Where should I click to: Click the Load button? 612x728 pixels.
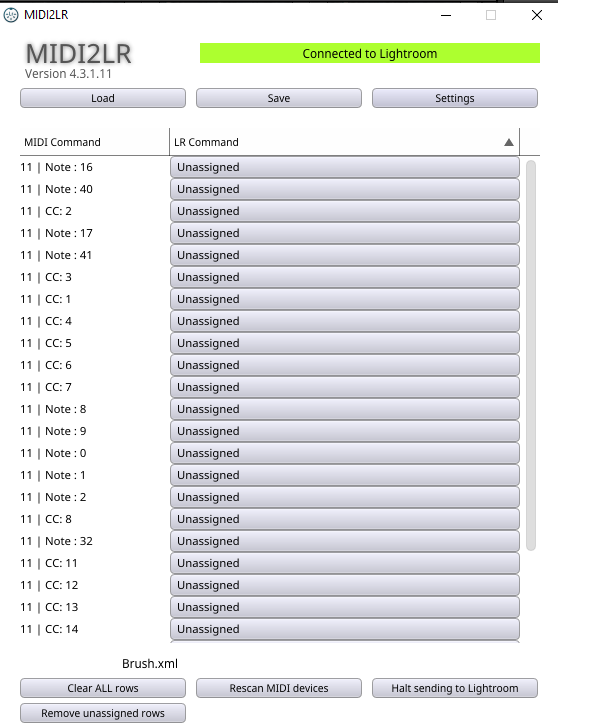[x=103, y=98]
